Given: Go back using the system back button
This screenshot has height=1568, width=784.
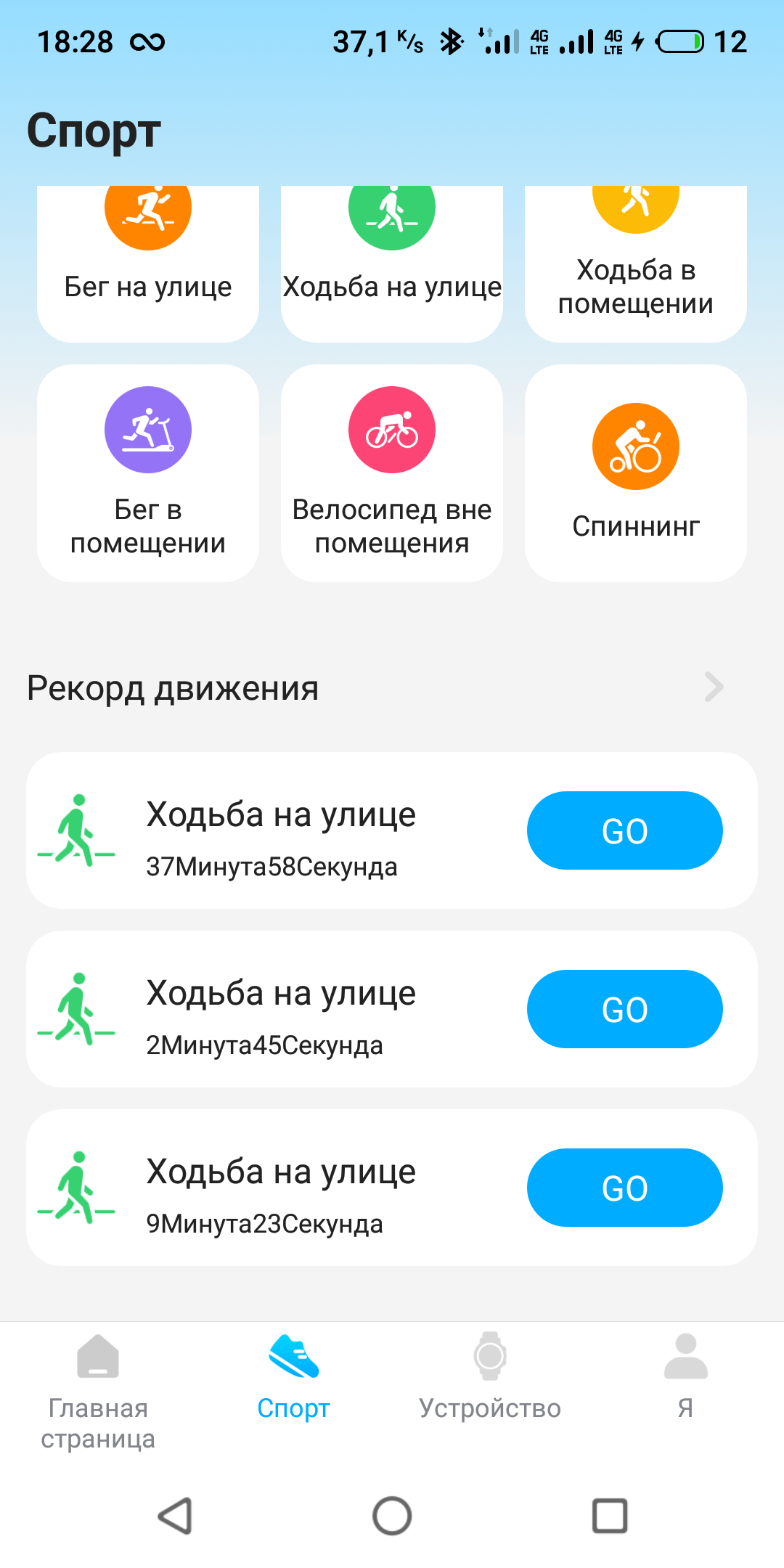Looking at the screenshot, I should tap(175, 1516).
